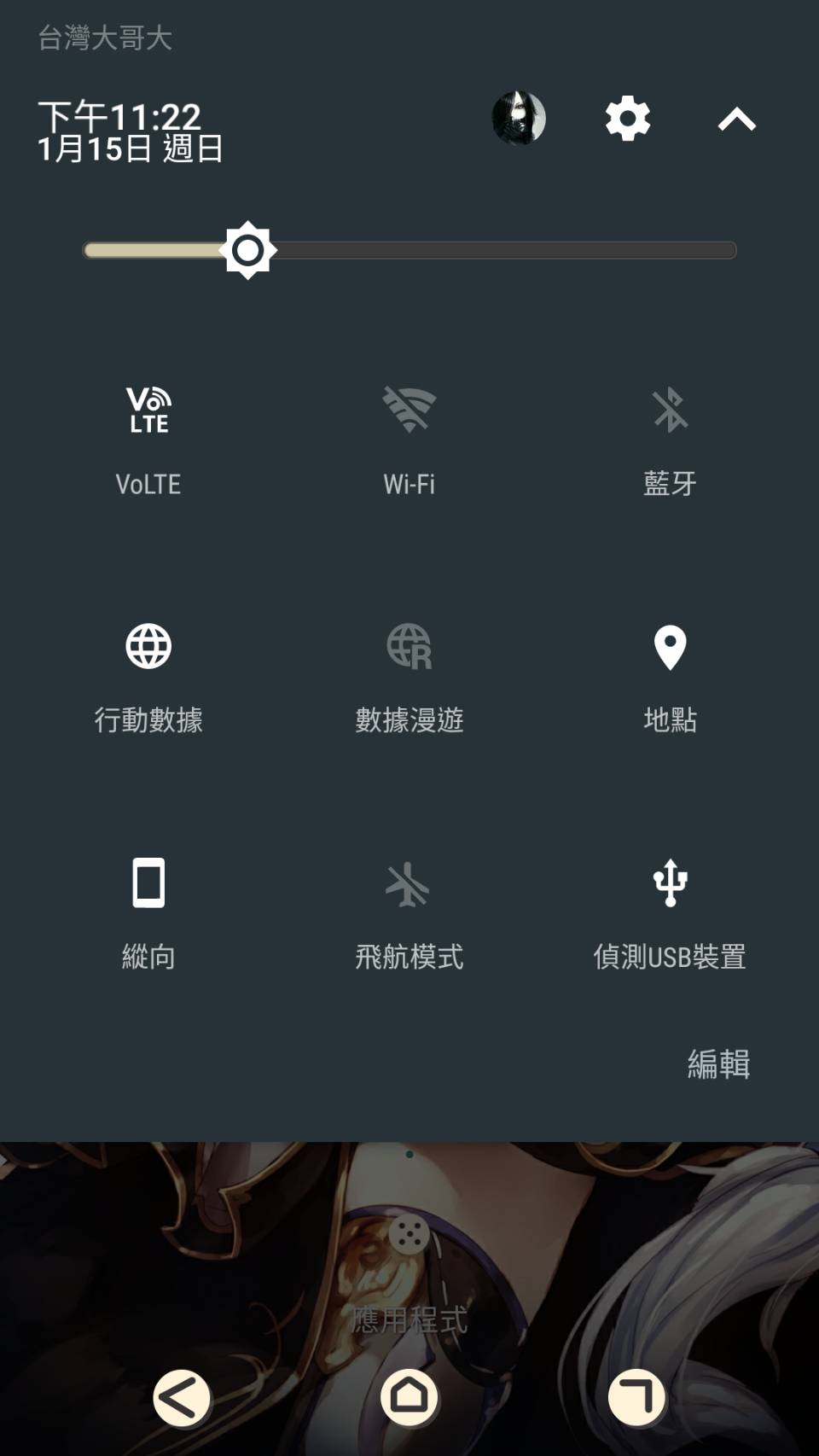Tap the 數據漫遊 data roaming icon
Screen dimensions: 819x1456
coord(409,647)
